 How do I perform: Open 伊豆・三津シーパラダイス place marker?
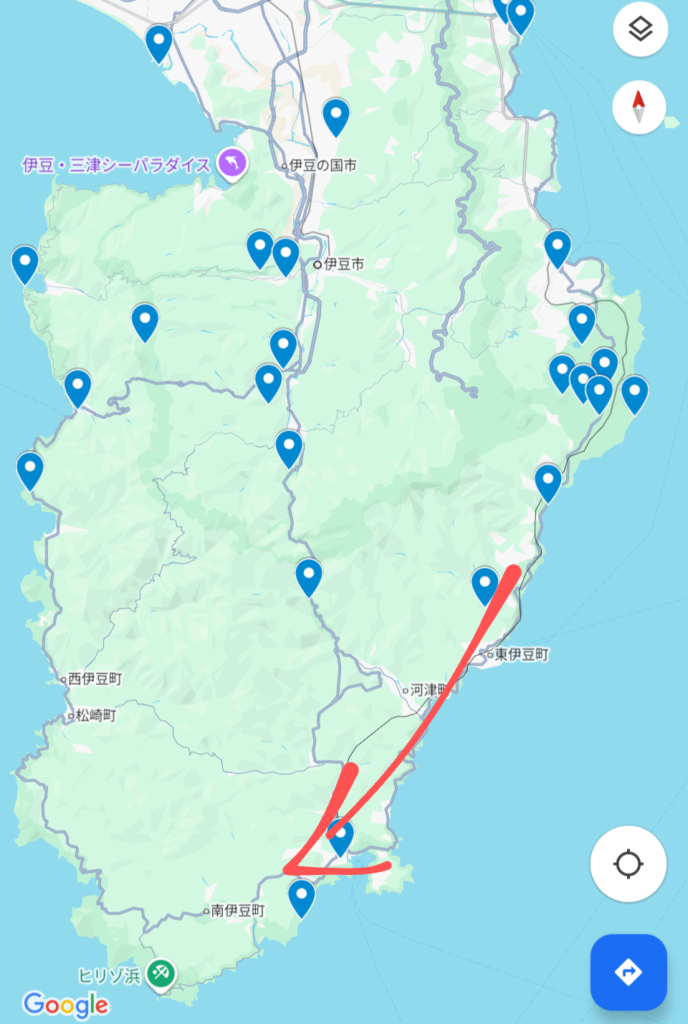pyautogui.click(x=232, y=164)
